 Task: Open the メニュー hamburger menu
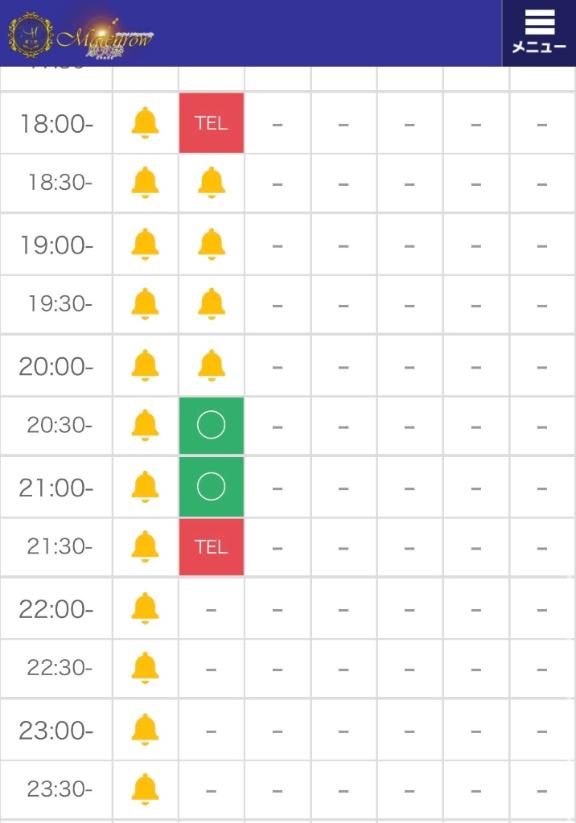539,33
